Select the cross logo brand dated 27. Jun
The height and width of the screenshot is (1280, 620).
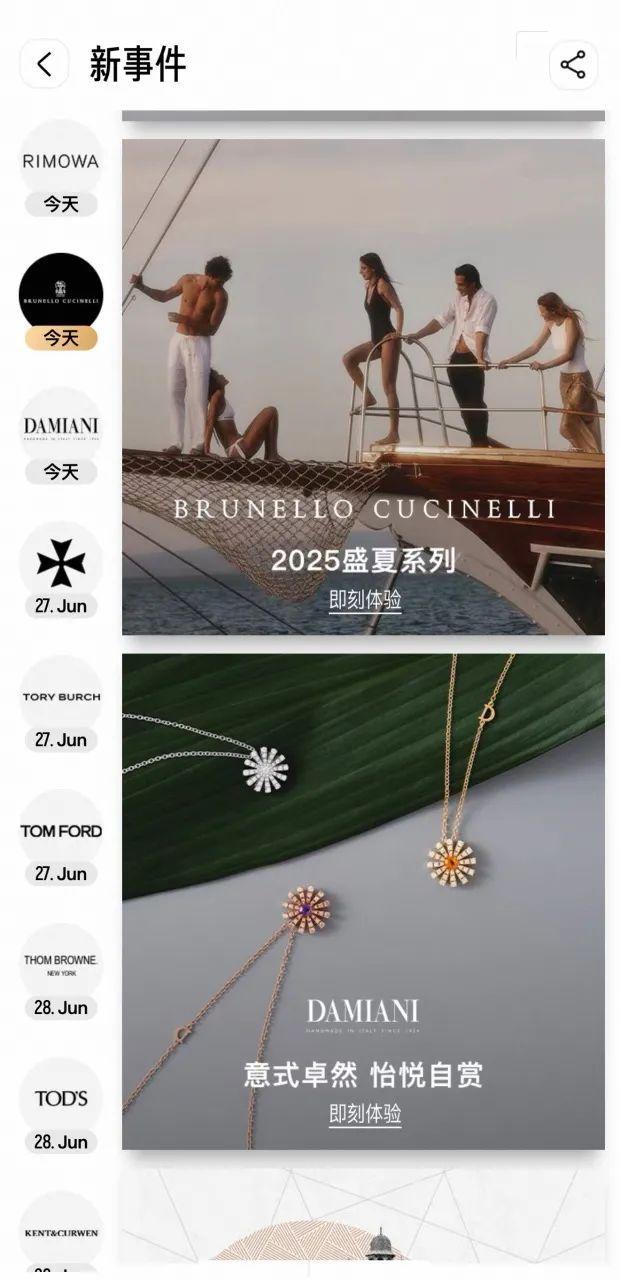click(61, 563)
